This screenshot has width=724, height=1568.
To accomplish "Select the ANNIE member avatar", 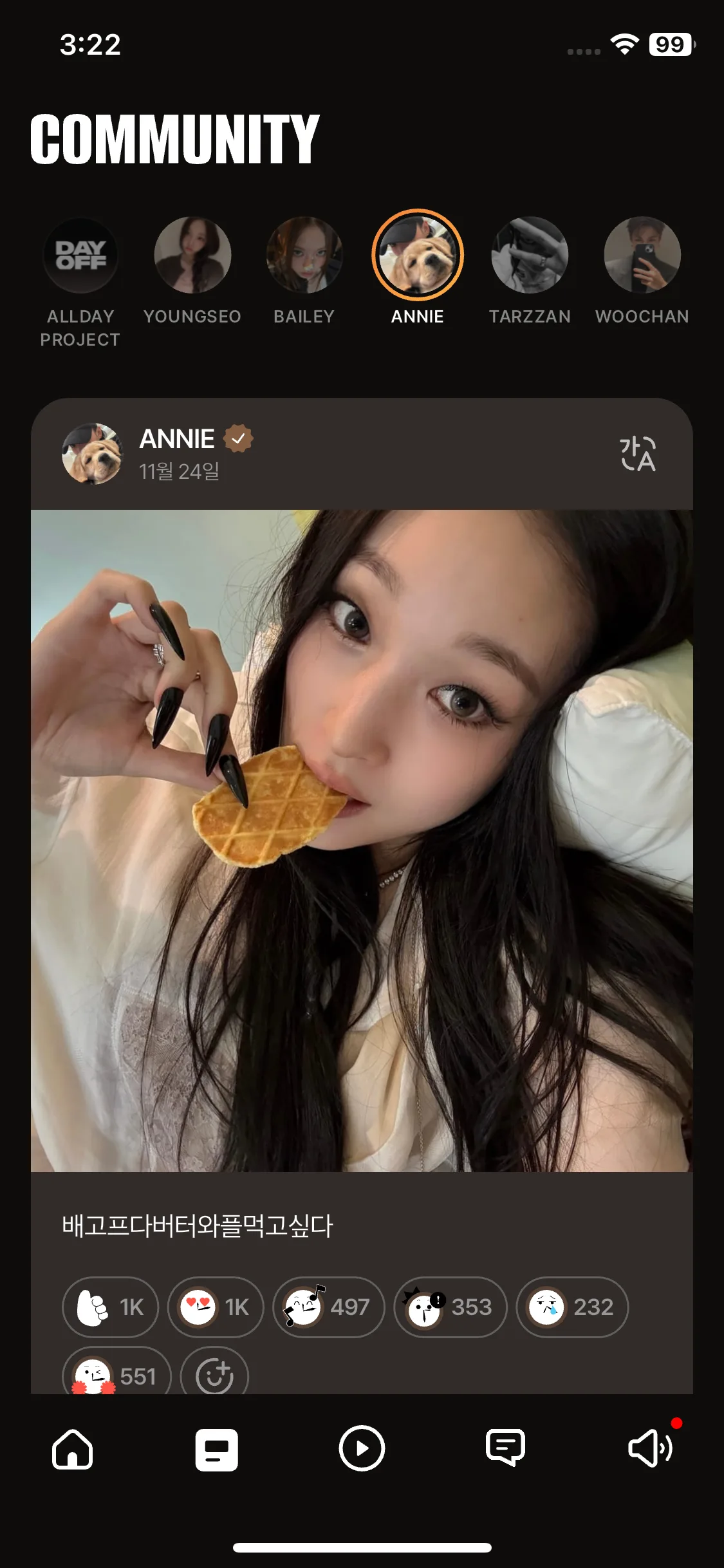I will (418, 256).
